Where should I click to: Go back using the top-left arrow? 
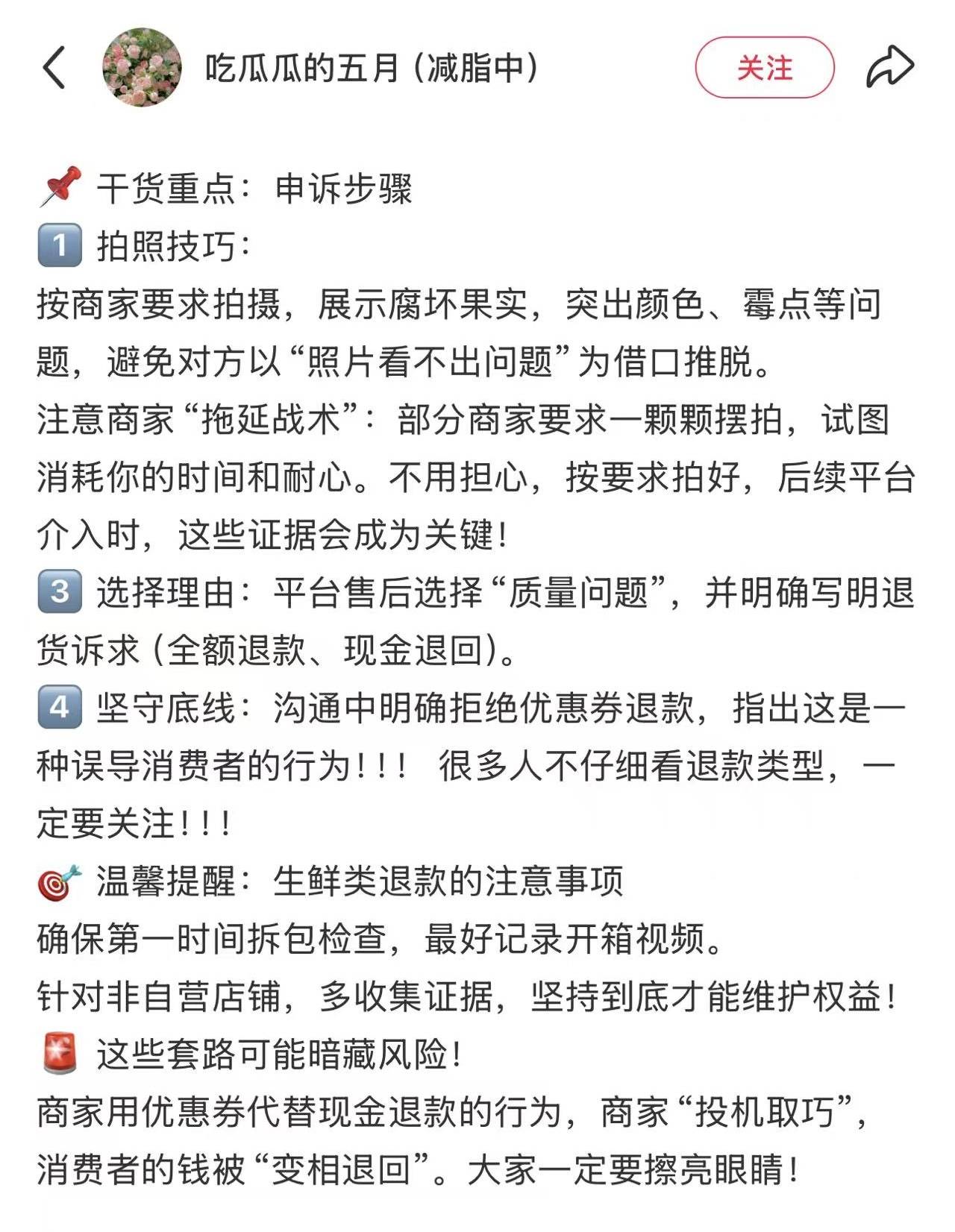[54, 68]
